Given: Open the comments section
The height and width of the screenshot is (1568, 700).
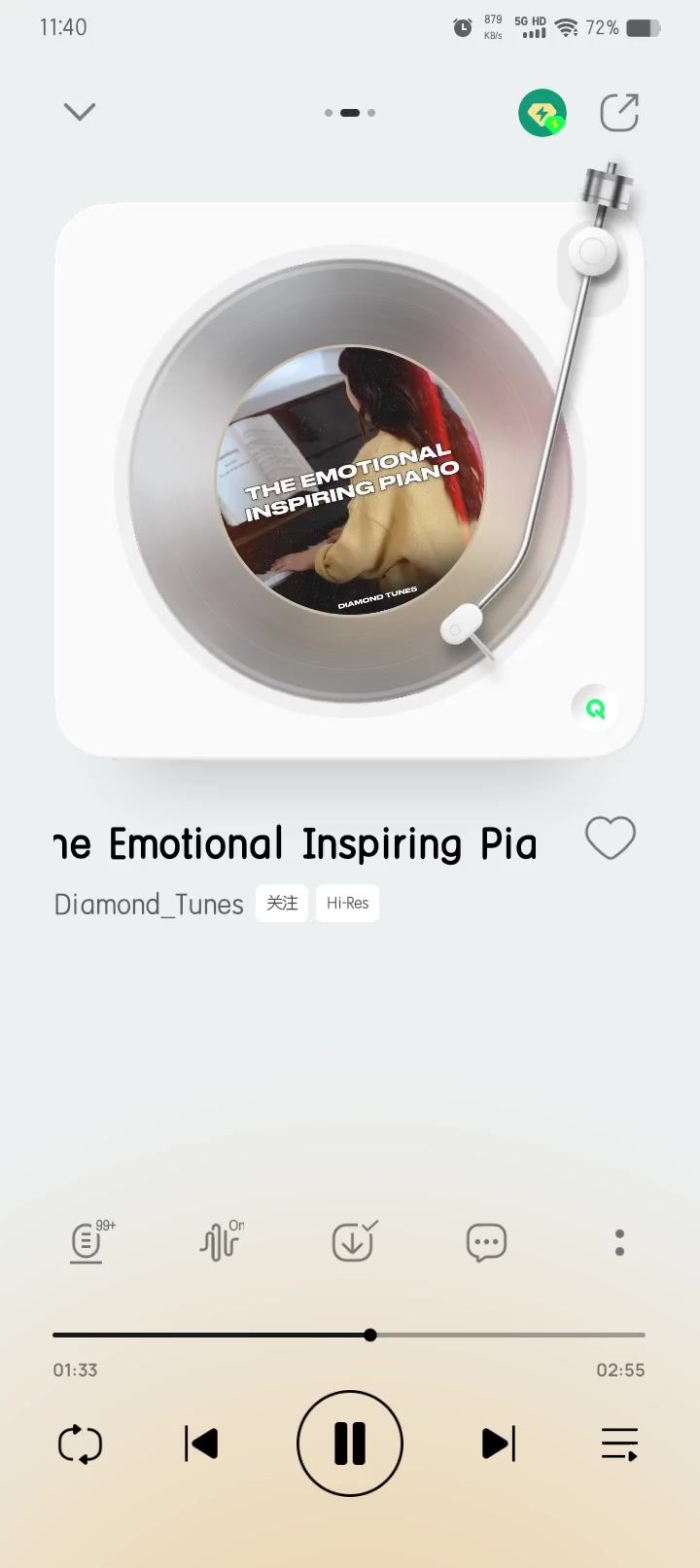Looking at the screenshot, I should (x=486, y=1242).
